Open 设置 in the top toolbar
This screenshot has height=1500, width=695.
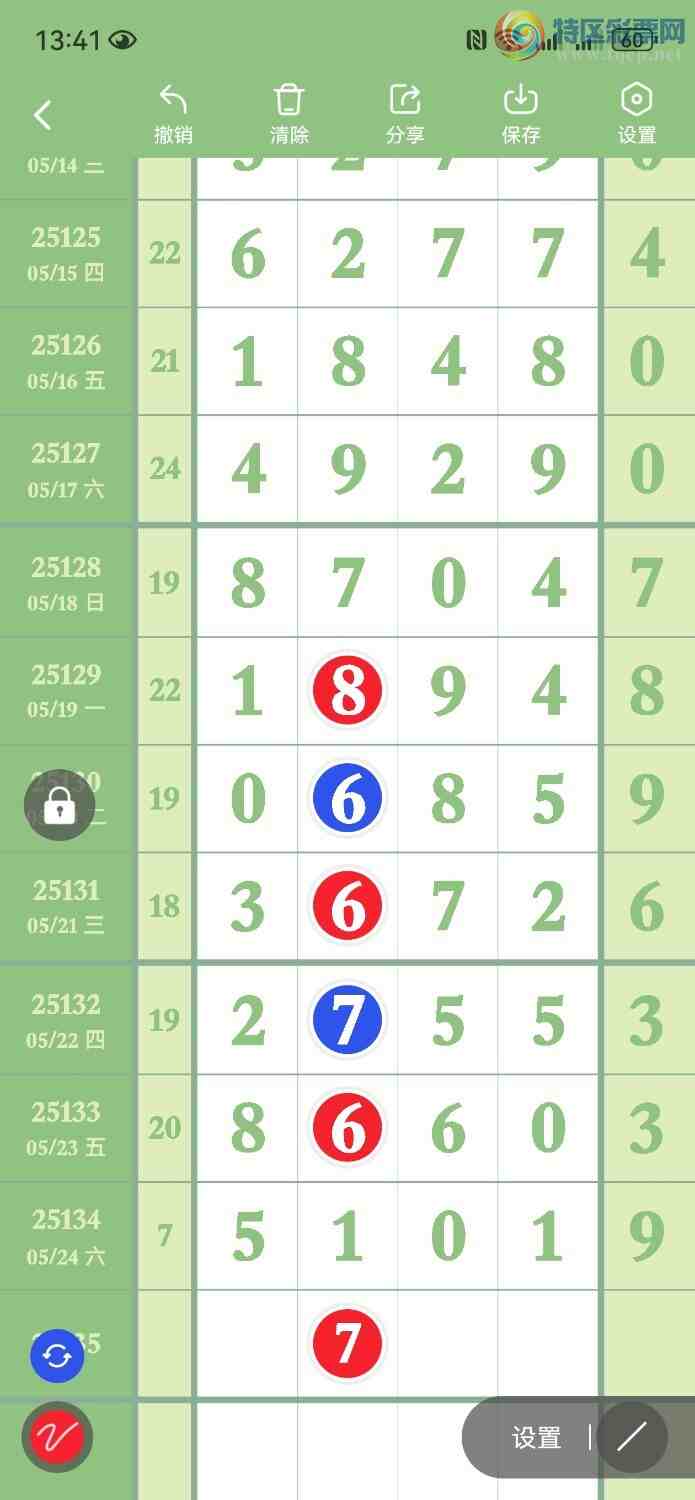[637, 115]
